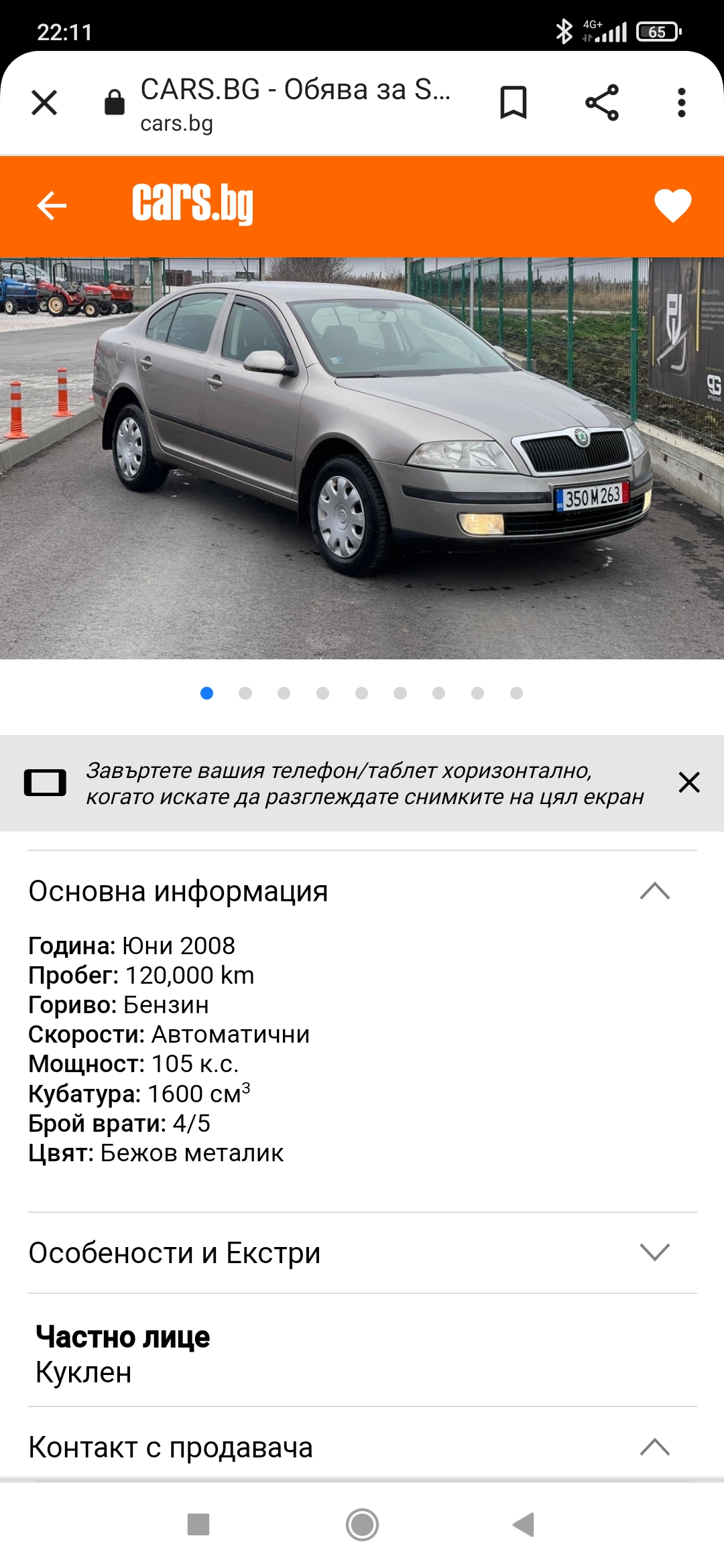The width and height of the screenshot is (724, 1568).
Task: Bookmark this cars.bg page
Action: [x=514, y=103]
